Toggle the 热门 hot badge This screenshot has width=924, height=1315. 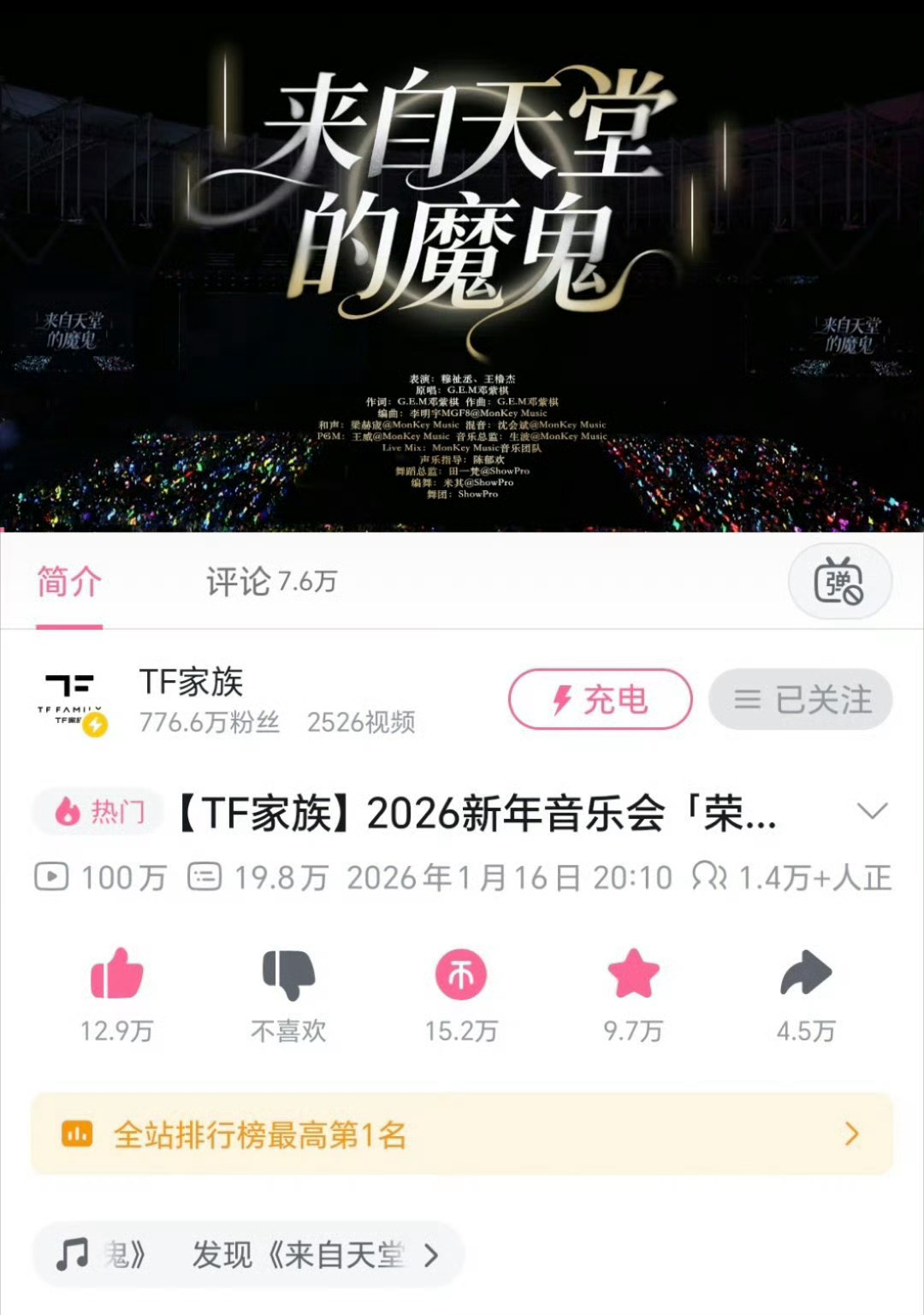click(x=96, y=813)
